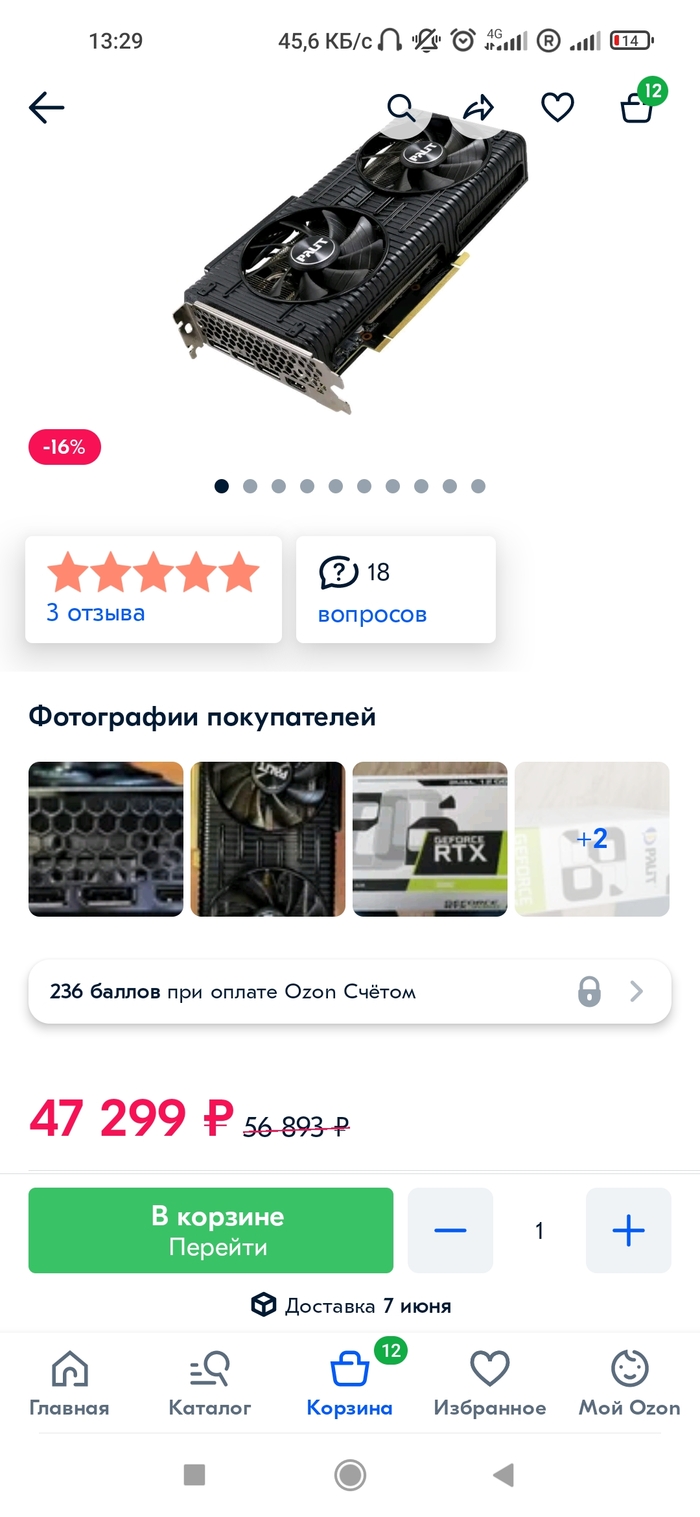Viewport: 700px width, 1517px height.
Task: Open the 236 баллов Ozon Счётом offer
Action: tap(349, 992)
